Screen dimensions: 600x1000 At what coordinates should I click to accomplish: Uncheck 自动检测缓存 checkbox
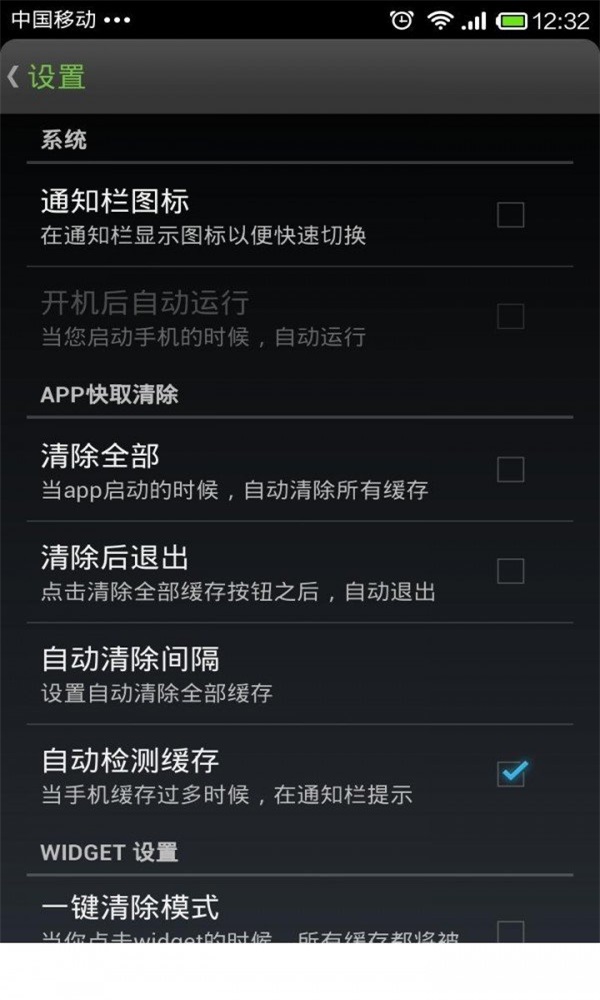click(511, 773)
